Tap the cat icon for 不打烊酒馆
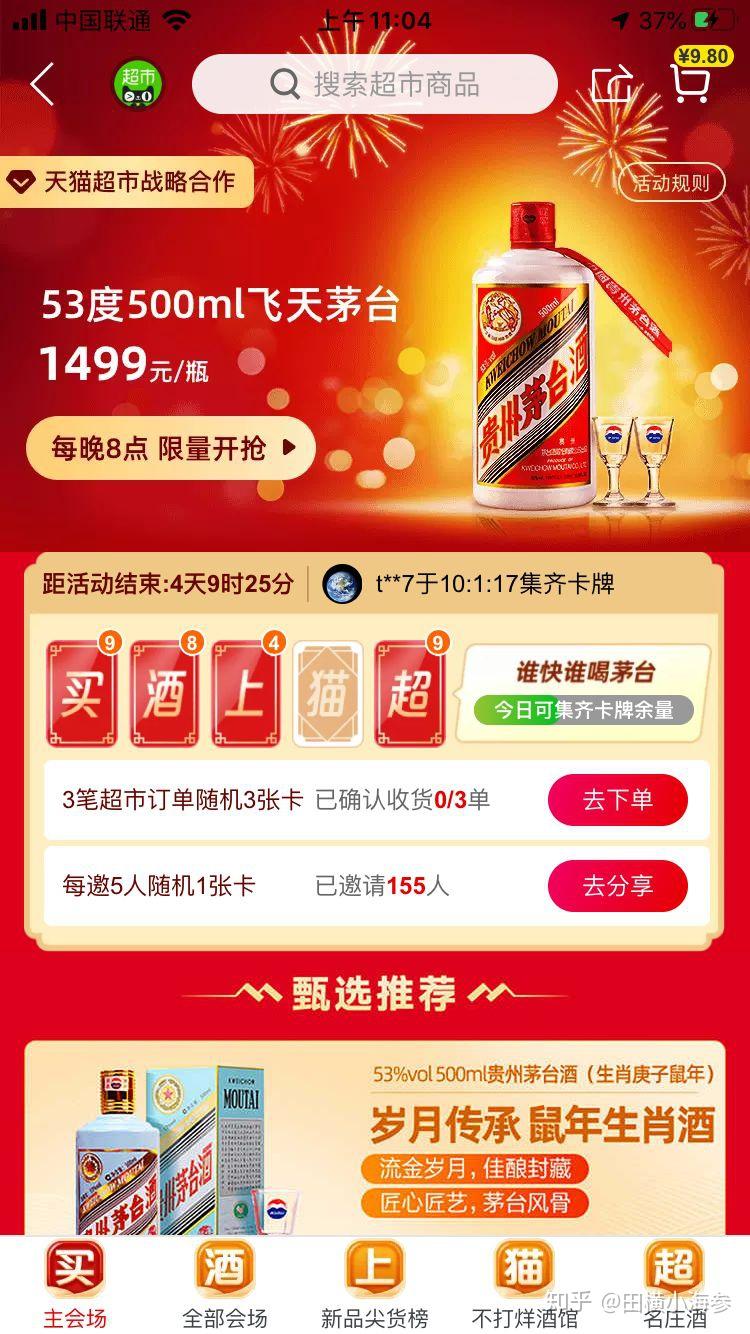 (x=524, y=1266)
